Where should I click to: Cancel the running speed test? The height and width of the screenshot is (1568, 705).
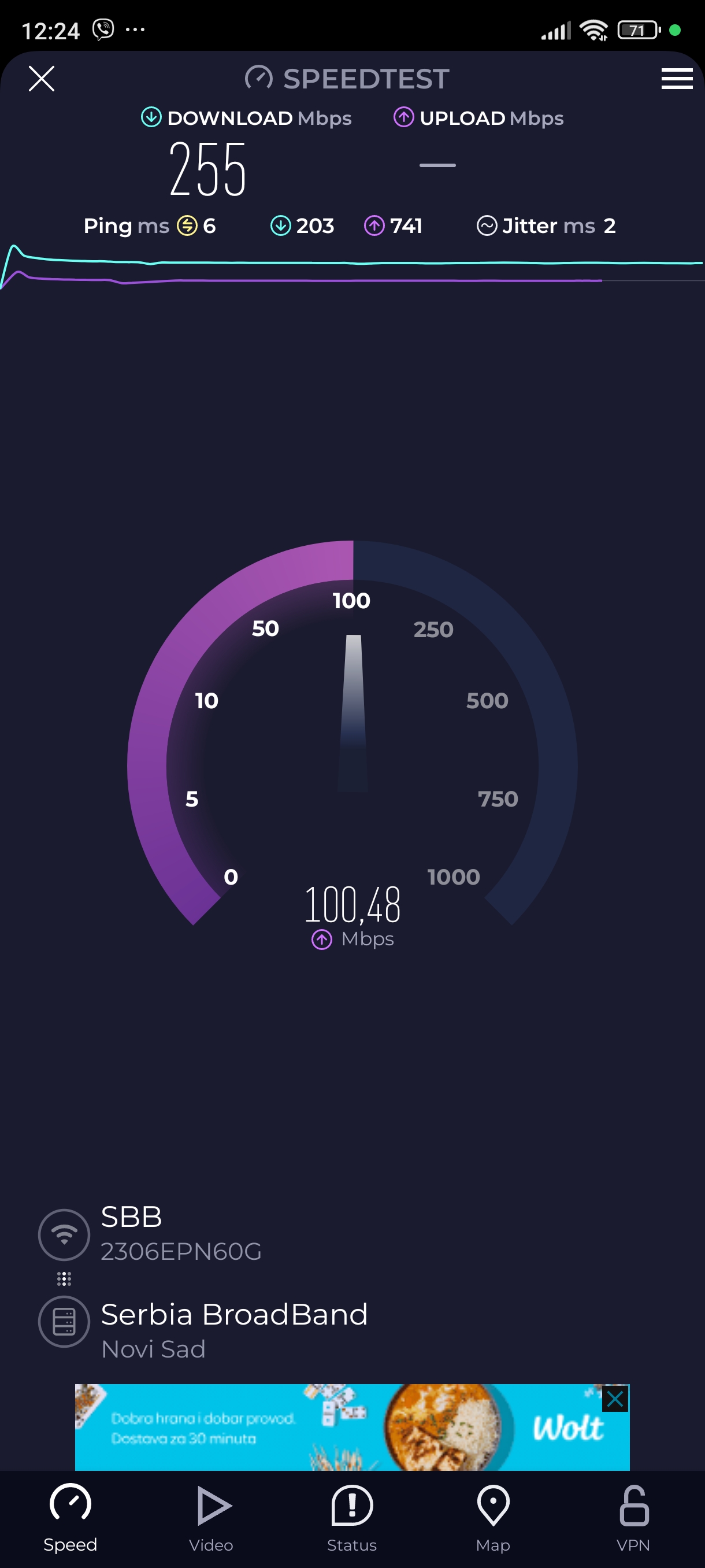[x=42, y=79]
